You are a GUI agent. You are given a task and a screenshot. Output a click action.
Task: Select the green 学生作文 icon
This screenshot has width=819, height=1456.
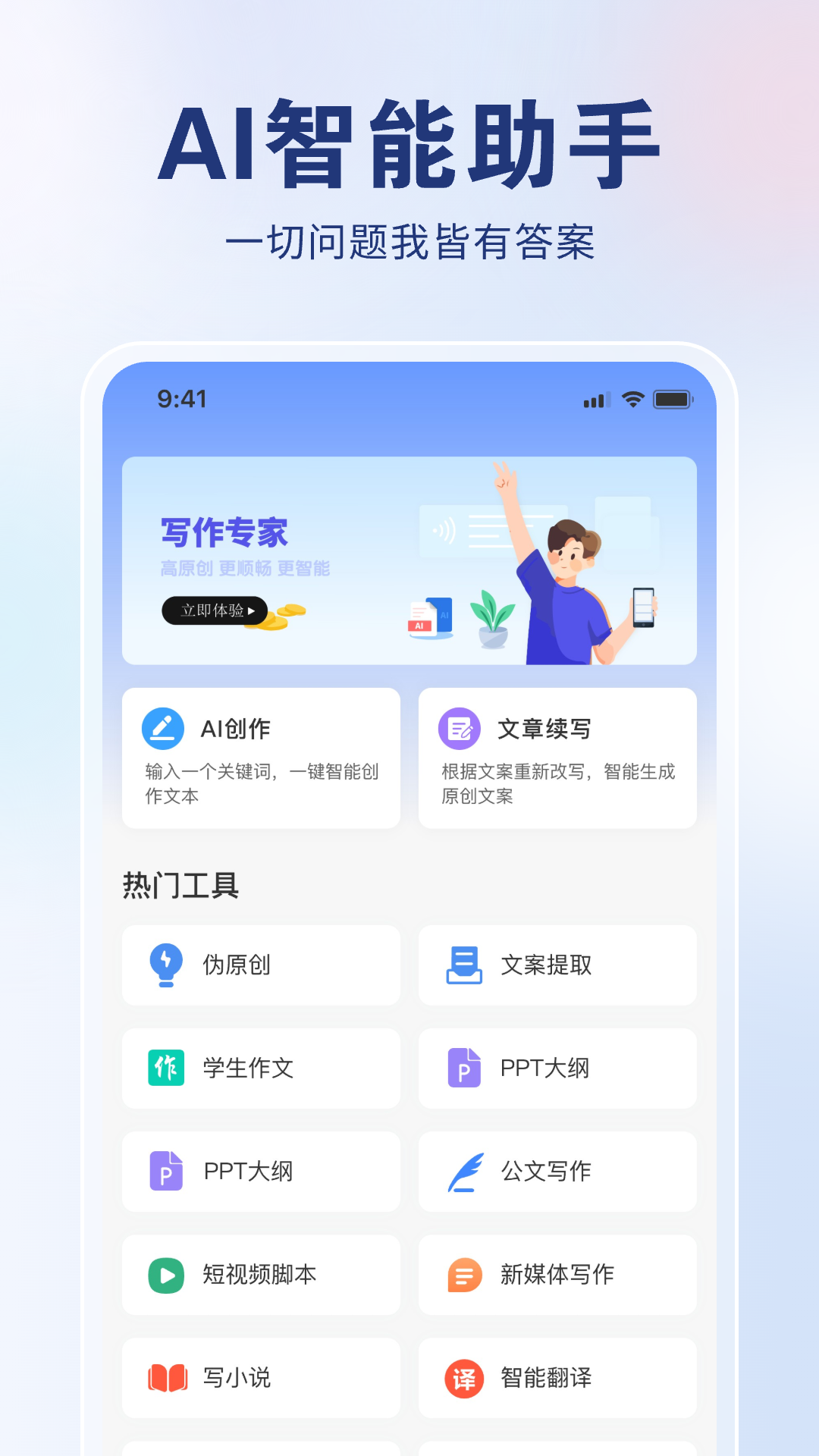(x=168, y=1068)
